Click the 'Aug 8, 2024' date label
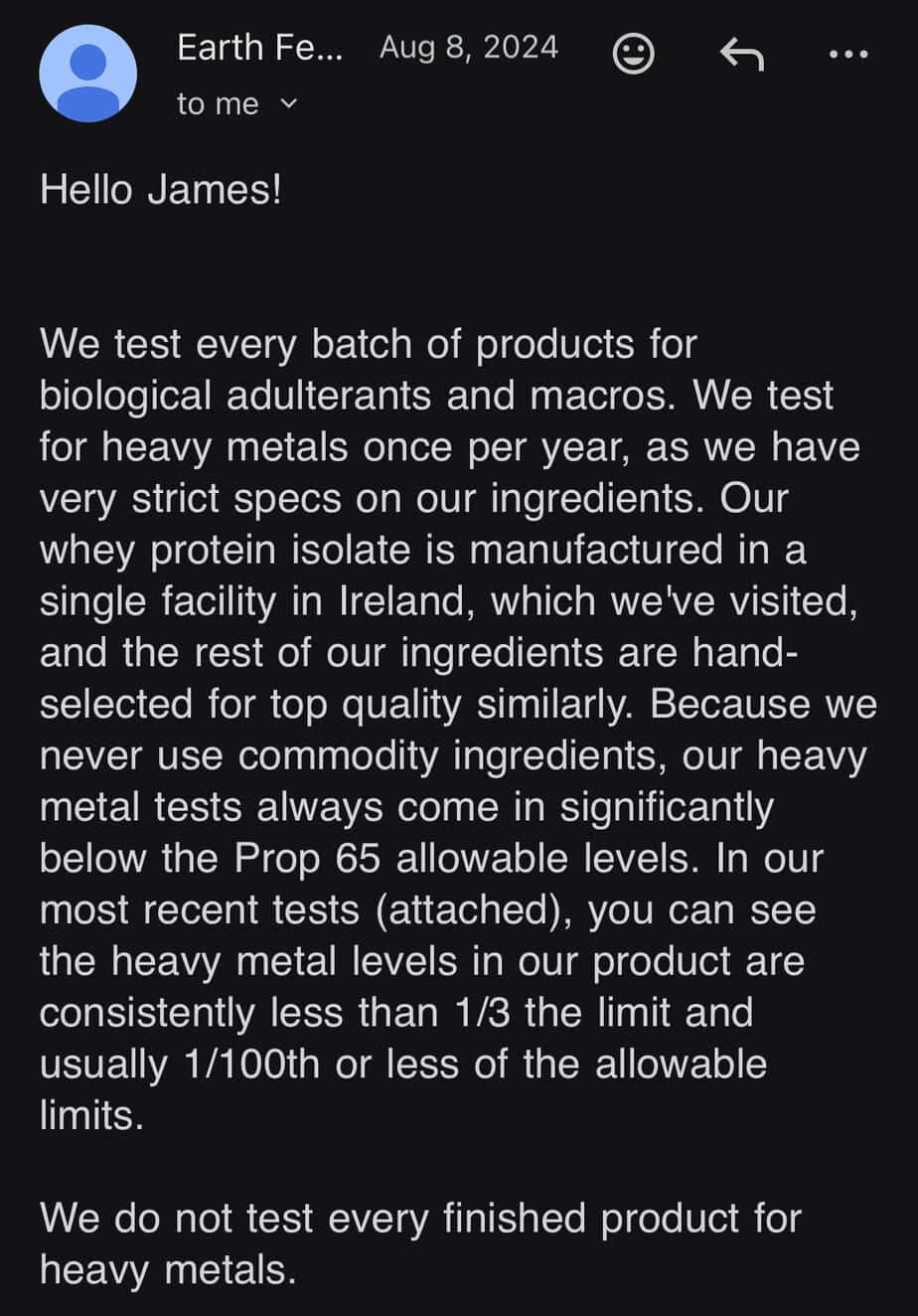918x1316 pixels. (x=468, y=47)
